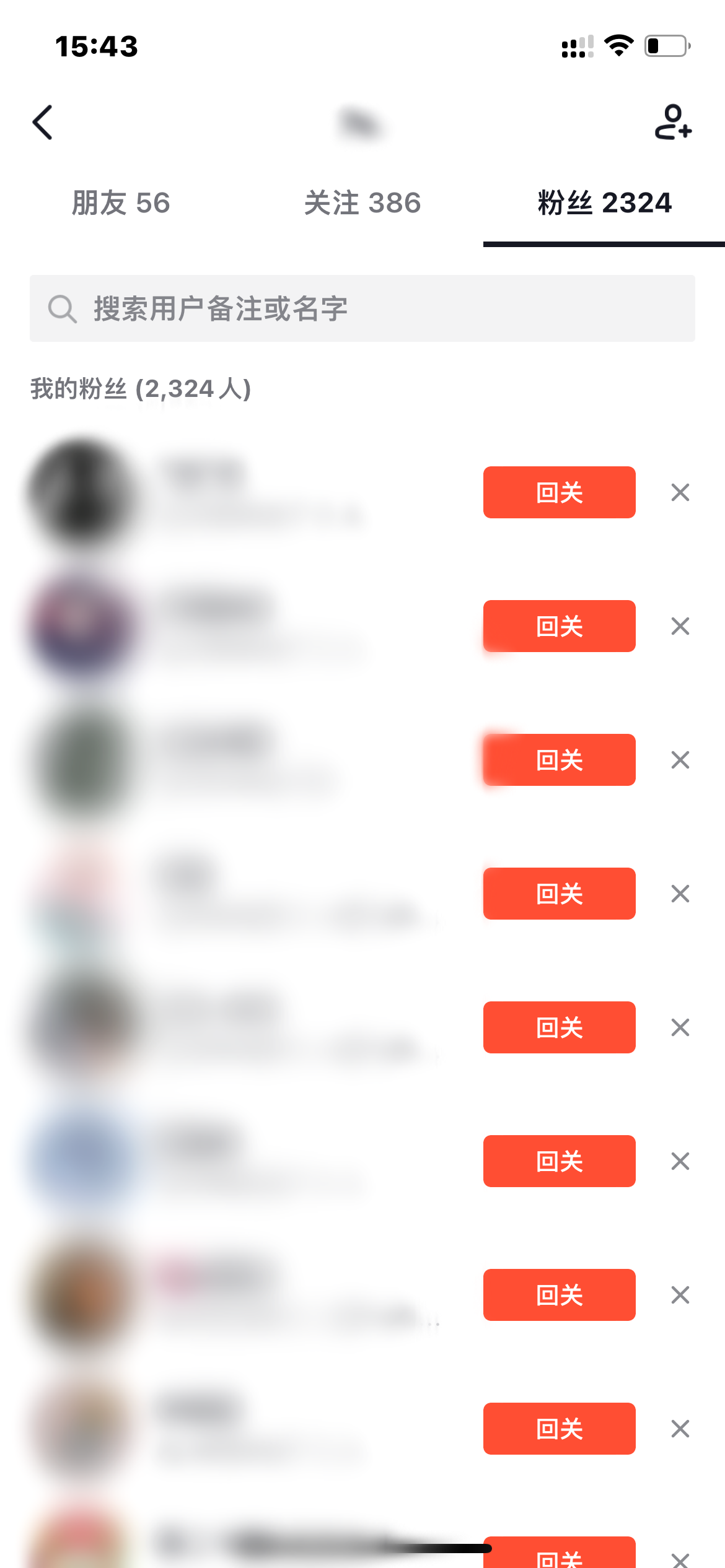725x1568 pixels.
Task: Tap the 搜索用户备注或名字 search field
Action: 248,308
